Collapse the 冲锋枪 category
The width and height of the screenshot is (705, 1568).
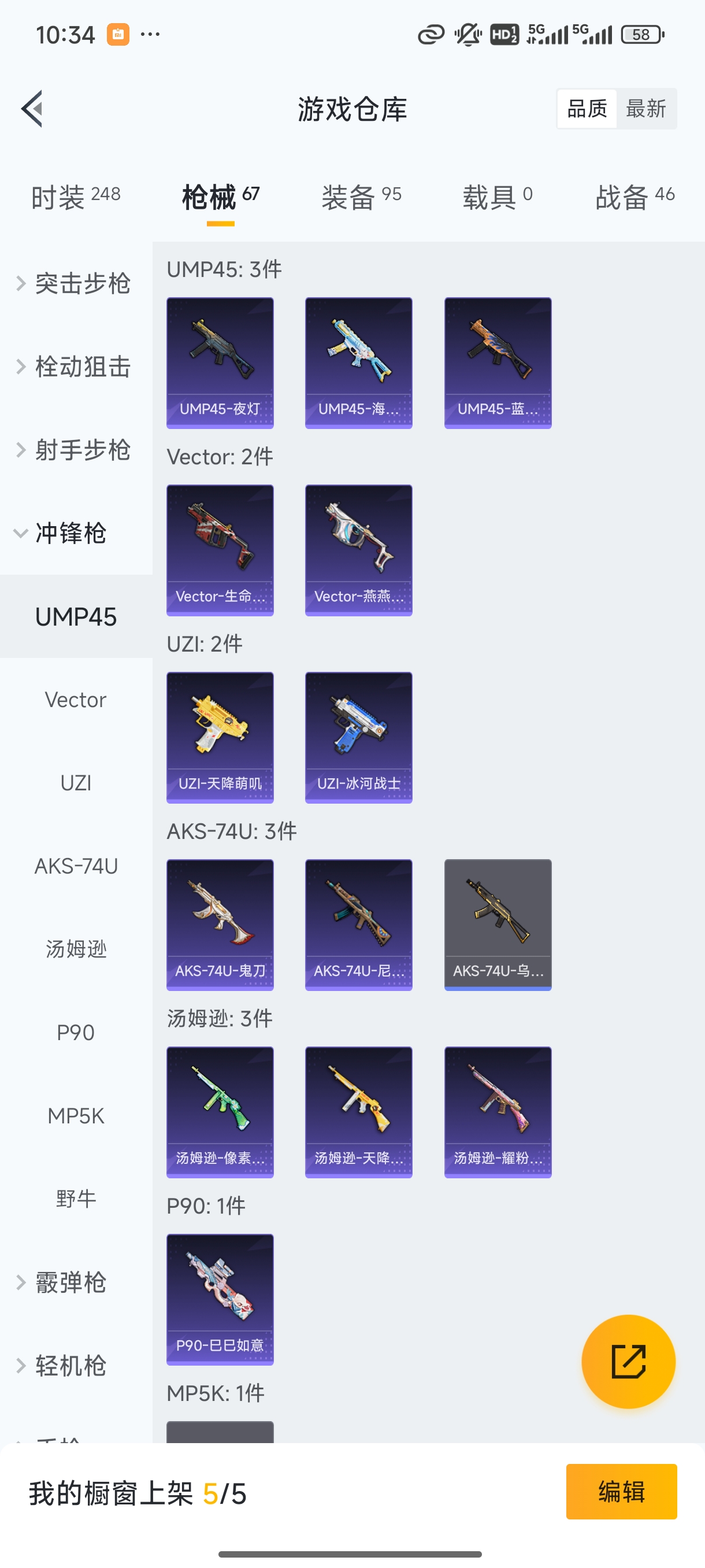pos(71,533)
